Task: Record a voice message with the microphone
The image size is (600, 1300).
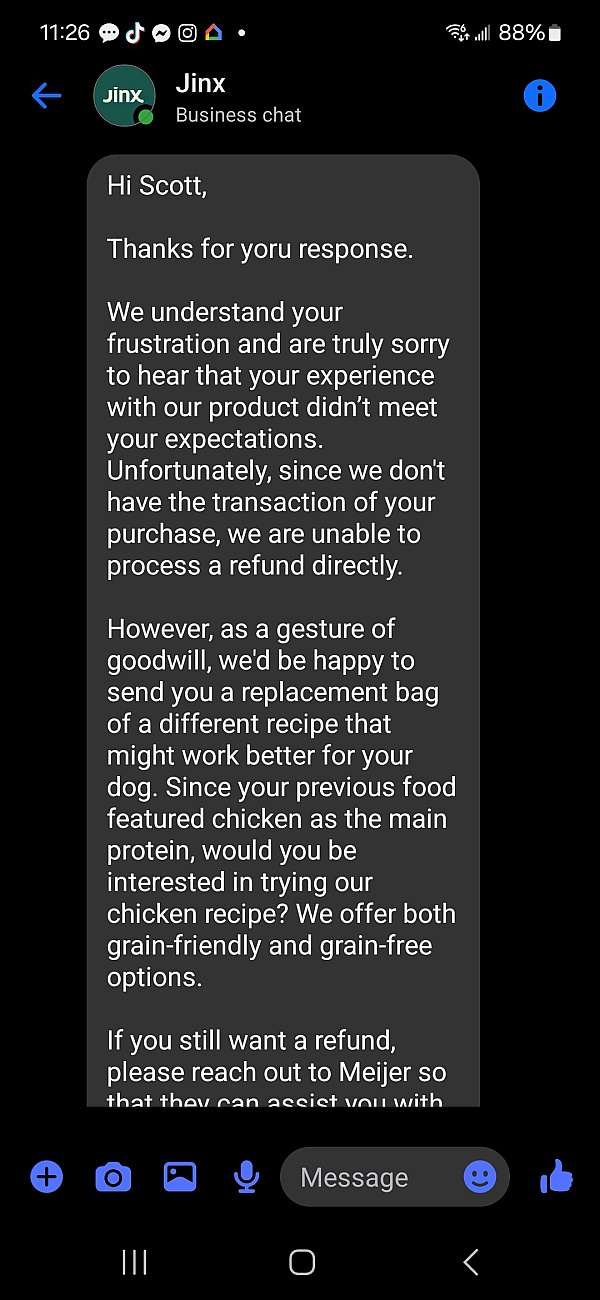Action: [x=246, y=1178]
